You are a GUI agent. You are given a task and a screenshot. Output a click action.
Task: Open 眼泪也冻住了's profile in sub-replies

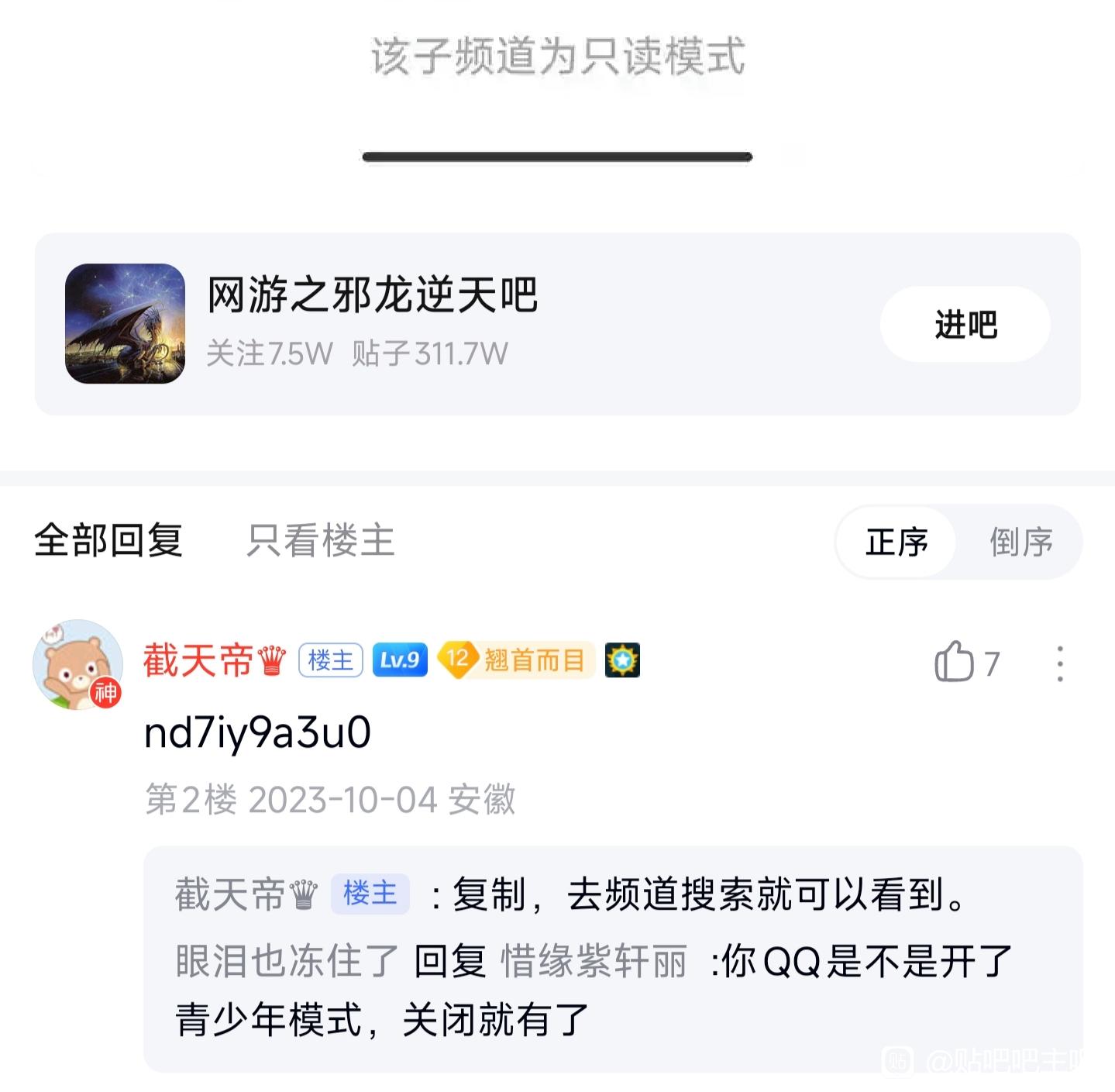287,962
